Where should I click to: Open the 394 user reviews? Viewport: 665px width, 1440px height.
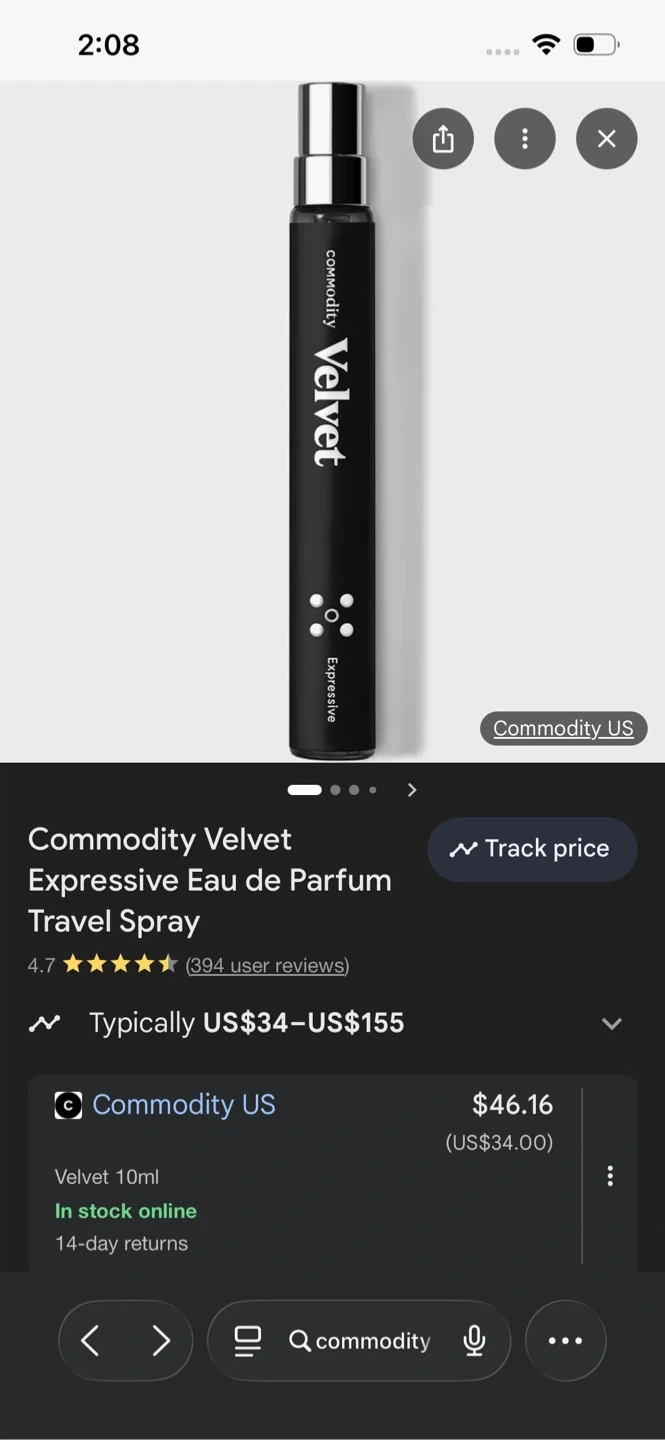[x=267, y=965]
